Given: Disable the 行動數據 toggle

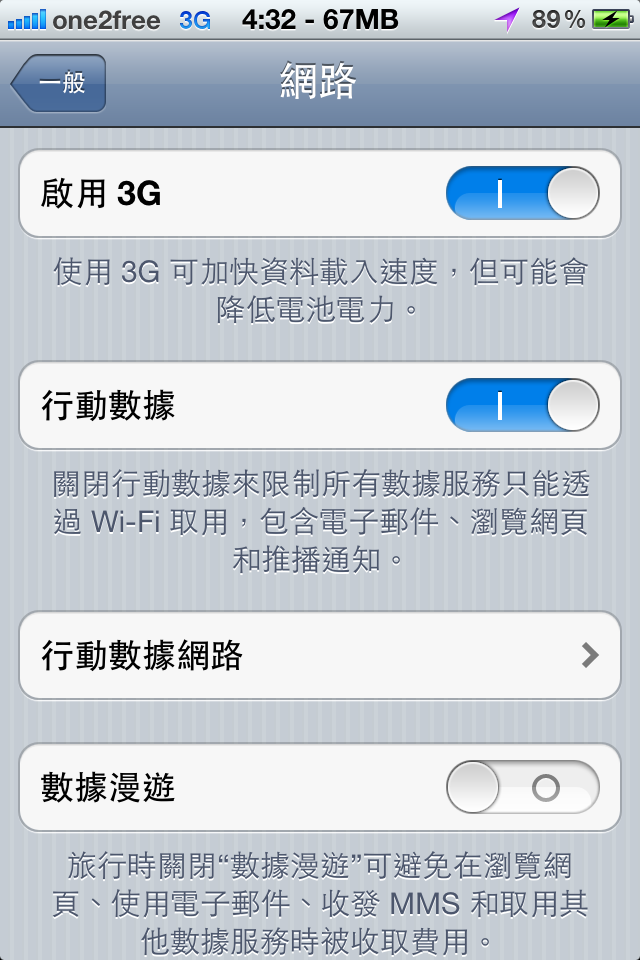Looking at the screenshot, I should point(522,406).
